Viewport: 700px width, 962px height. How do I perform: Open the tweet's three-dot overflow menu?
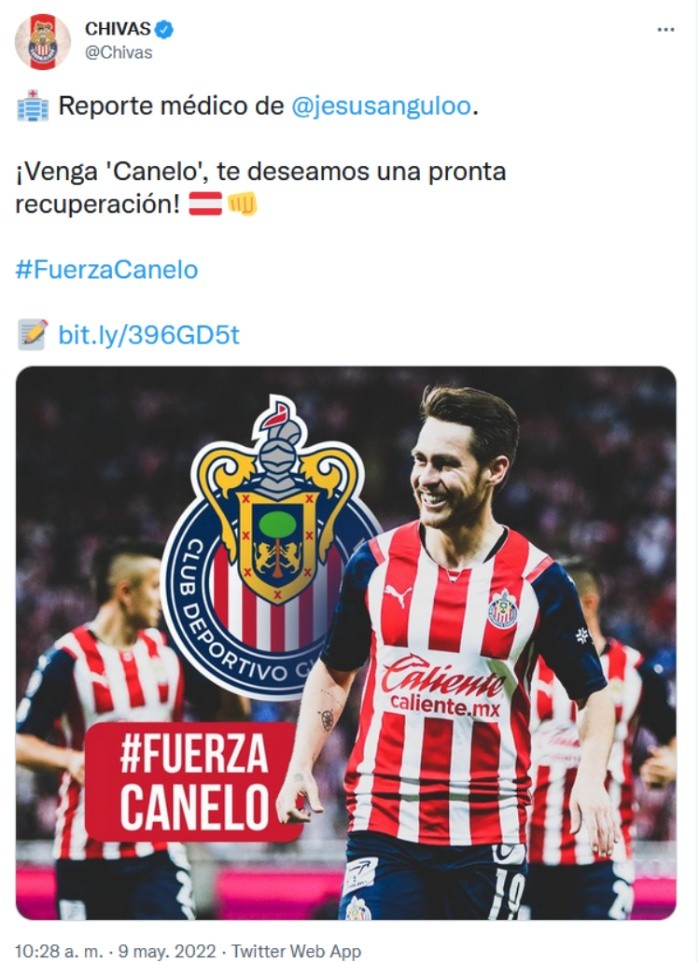click(665, 30)
